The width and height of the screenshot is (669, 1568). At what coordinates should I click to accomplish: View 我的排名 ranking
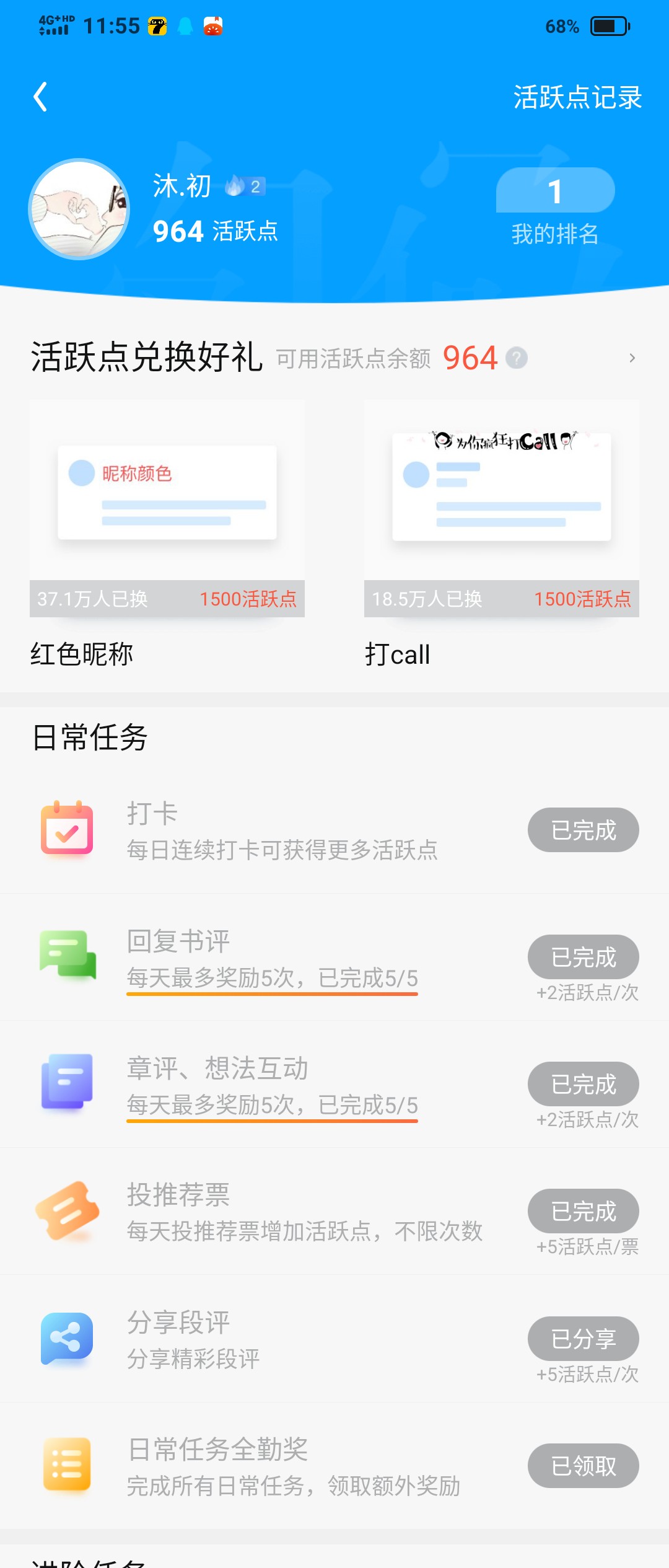point(555,208)
